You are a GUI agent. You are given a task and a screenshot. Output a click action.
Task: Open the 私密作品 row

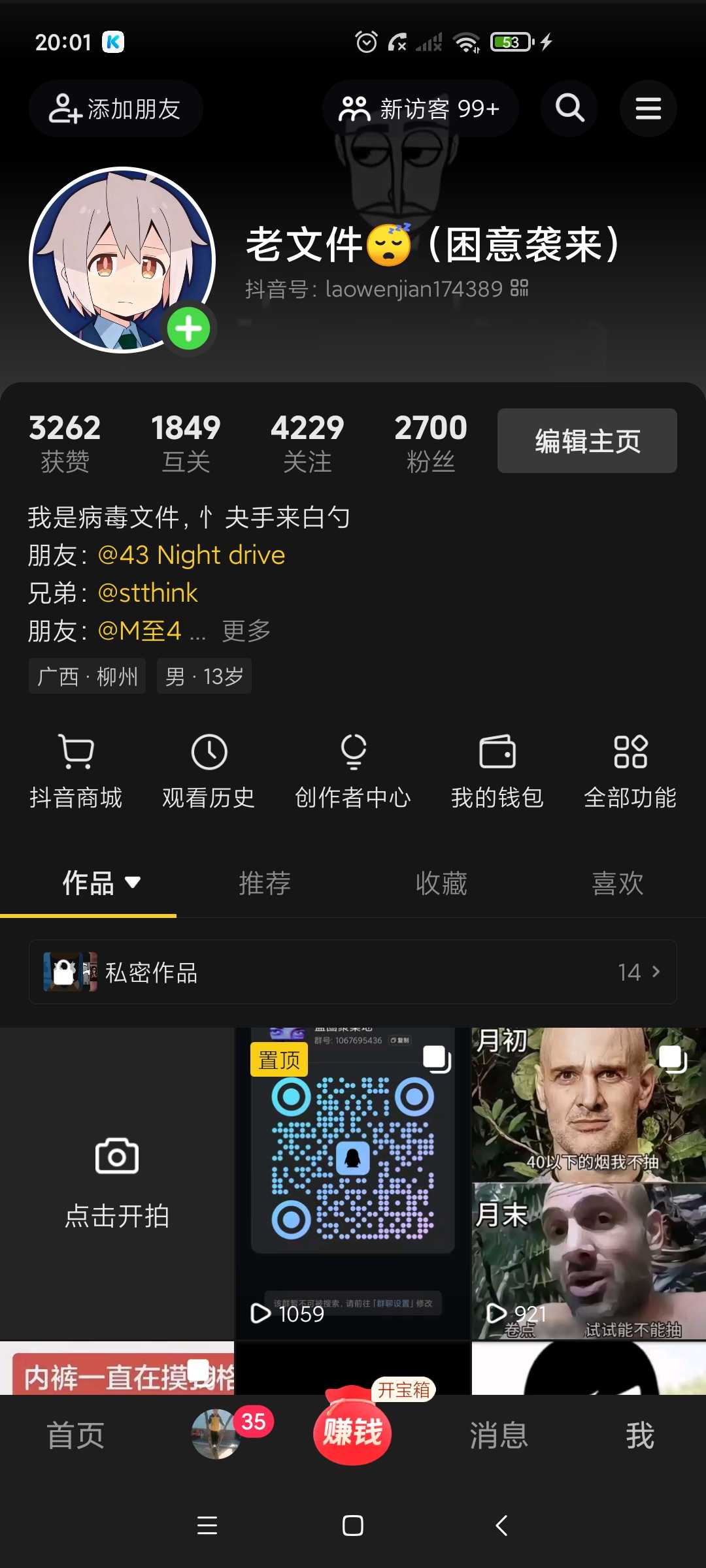353,972
